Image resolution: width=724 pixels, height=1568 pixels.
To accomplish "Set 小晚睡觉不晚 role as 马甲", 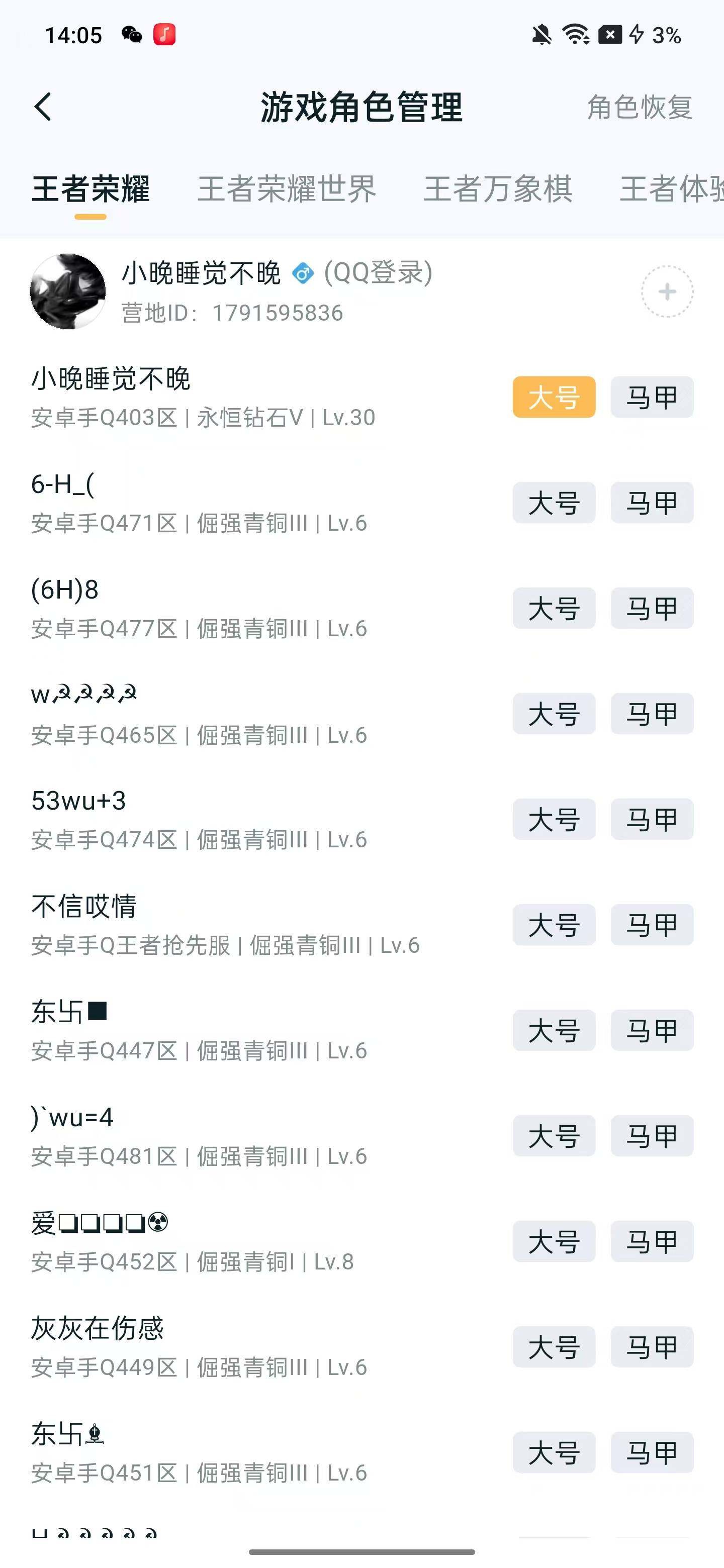I will [x=652, y=398].
